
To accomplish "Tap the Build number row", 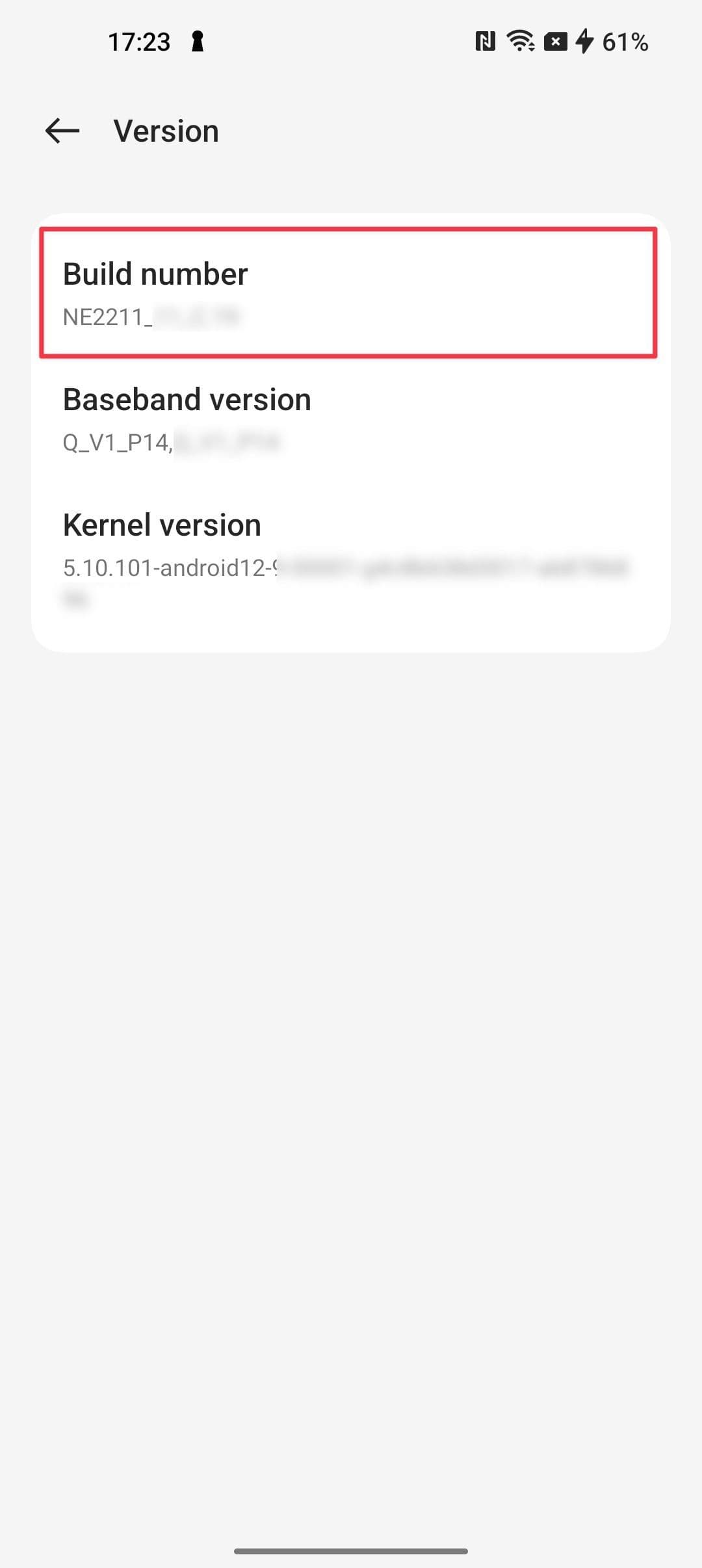I will pos(348,293).
